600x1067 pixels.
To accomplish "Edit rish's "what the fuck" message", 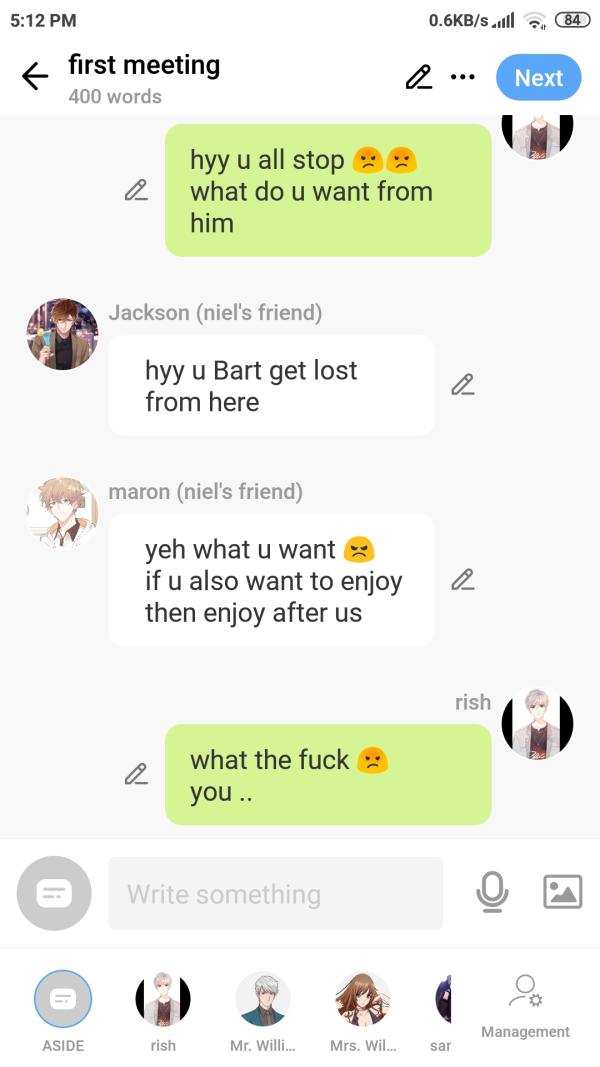I will tap(136, 774).
